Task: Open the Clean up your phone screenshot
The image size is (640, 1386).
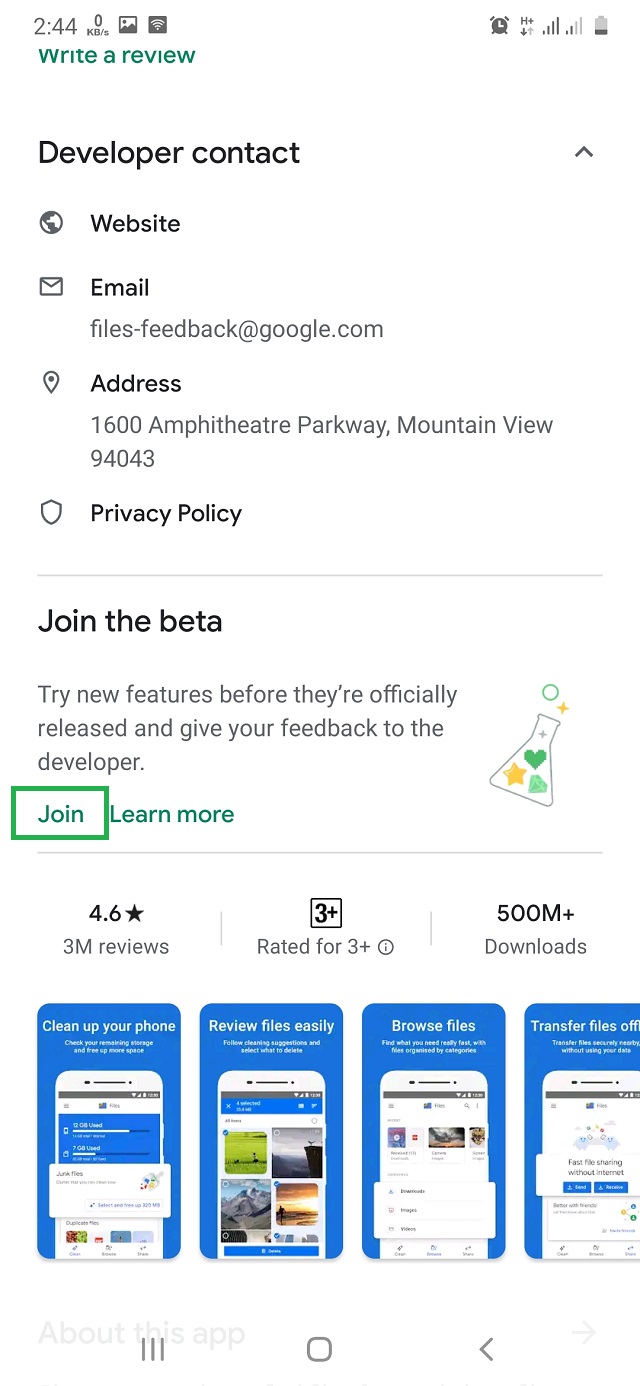Action: [109, 1130]
